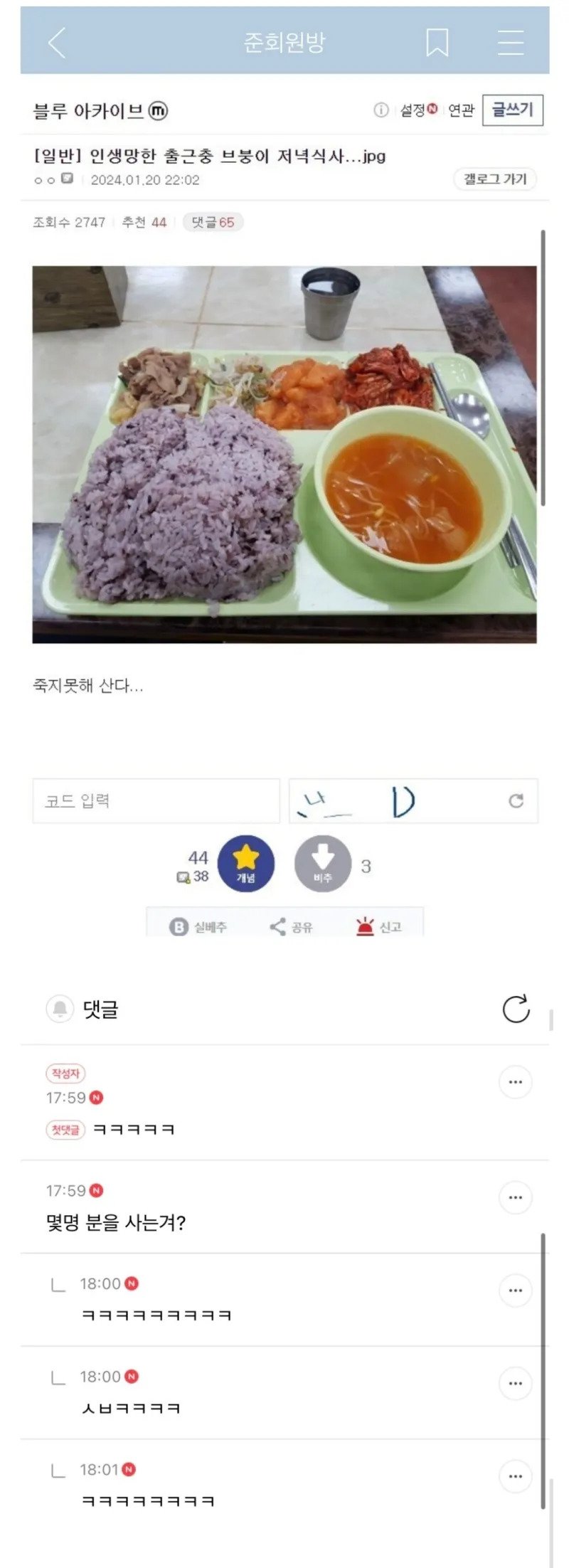The image size is (569, 1568).
Task: Select the 연관 menu item
Action: coord(461,110)
